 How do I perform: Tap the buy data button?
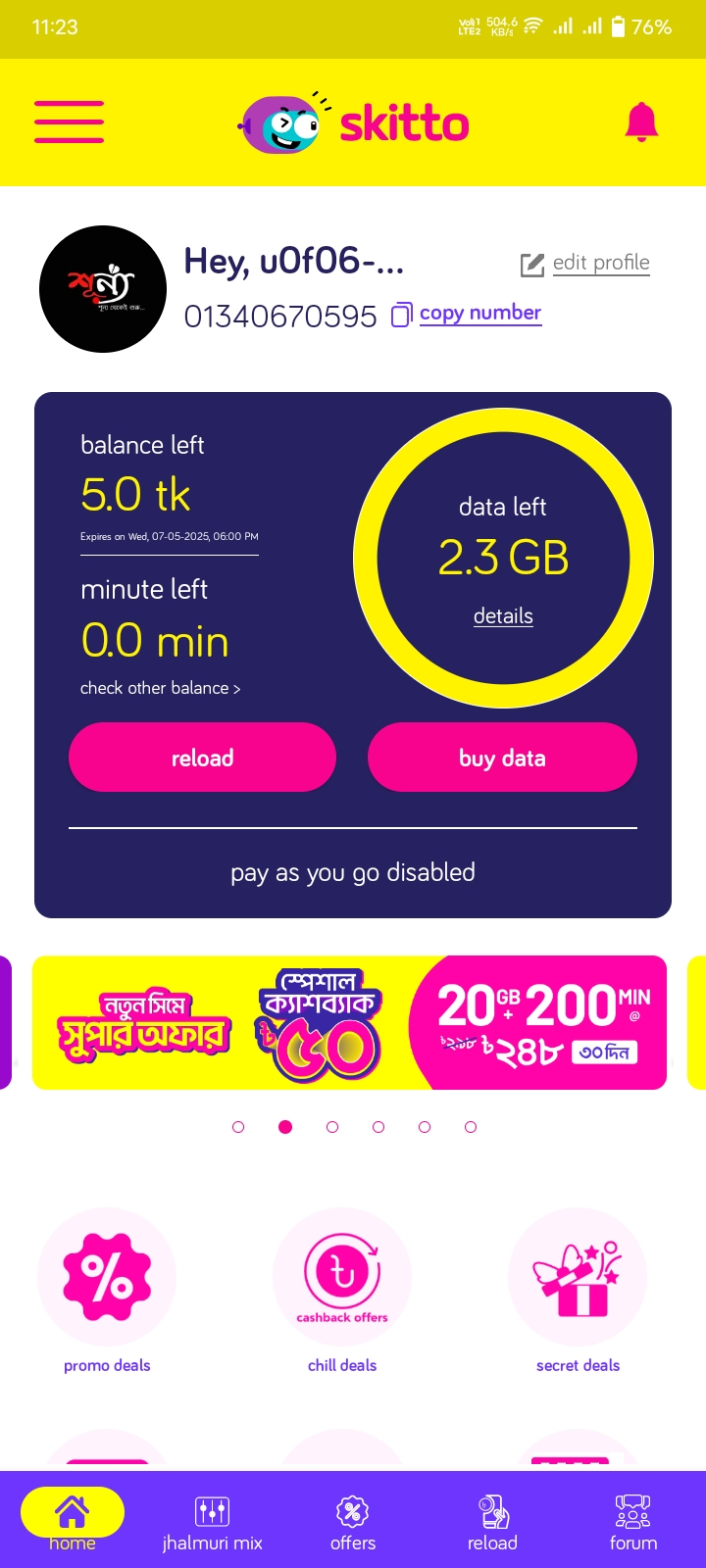(x=502, y=758)
